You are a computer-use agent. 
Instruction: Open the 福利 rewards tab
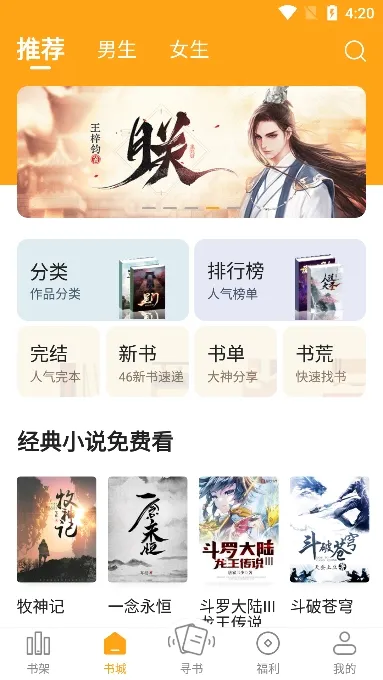tap(268, 653)
